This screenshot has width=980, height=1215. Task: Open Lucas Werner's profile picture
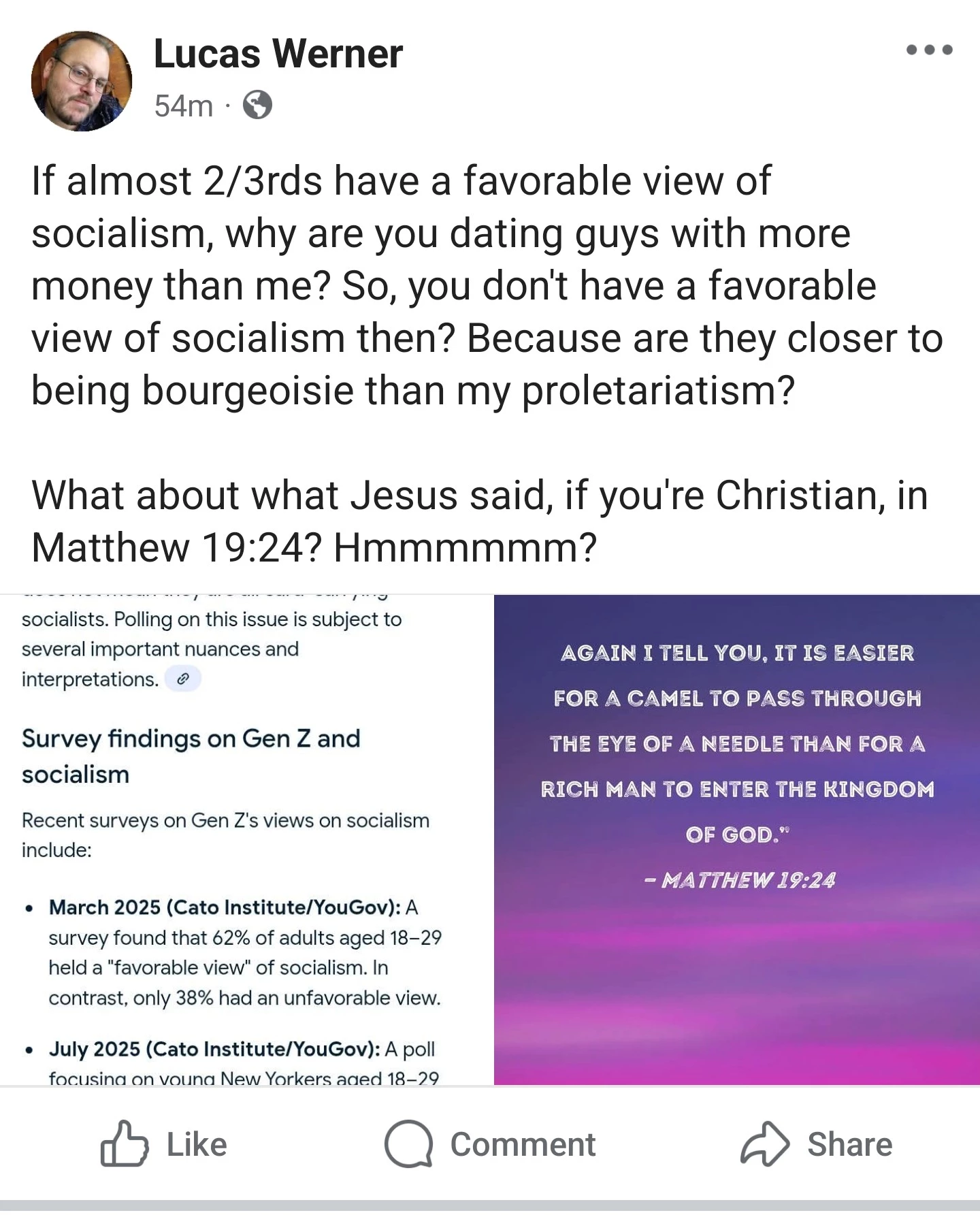[82, 81]
